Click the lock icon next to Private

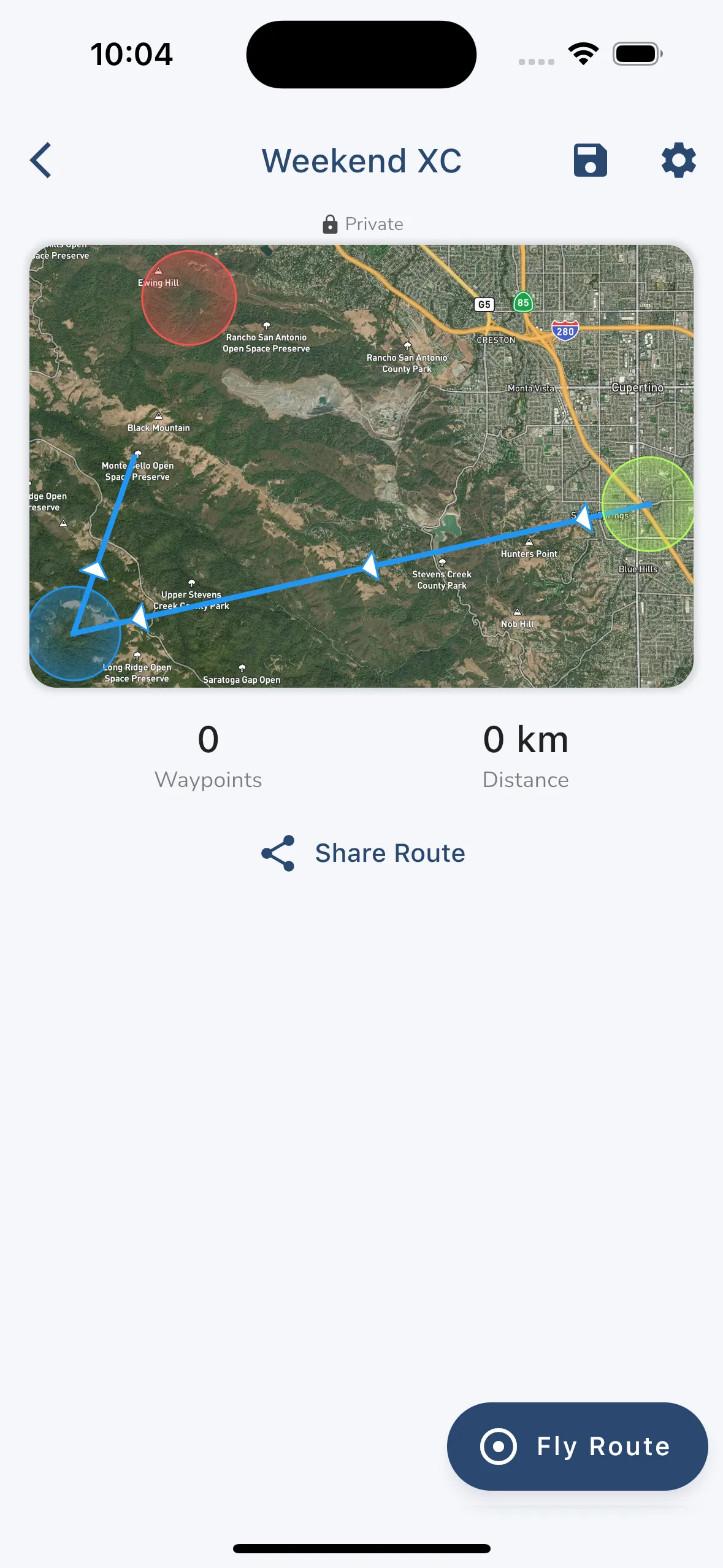coord(330,223)
